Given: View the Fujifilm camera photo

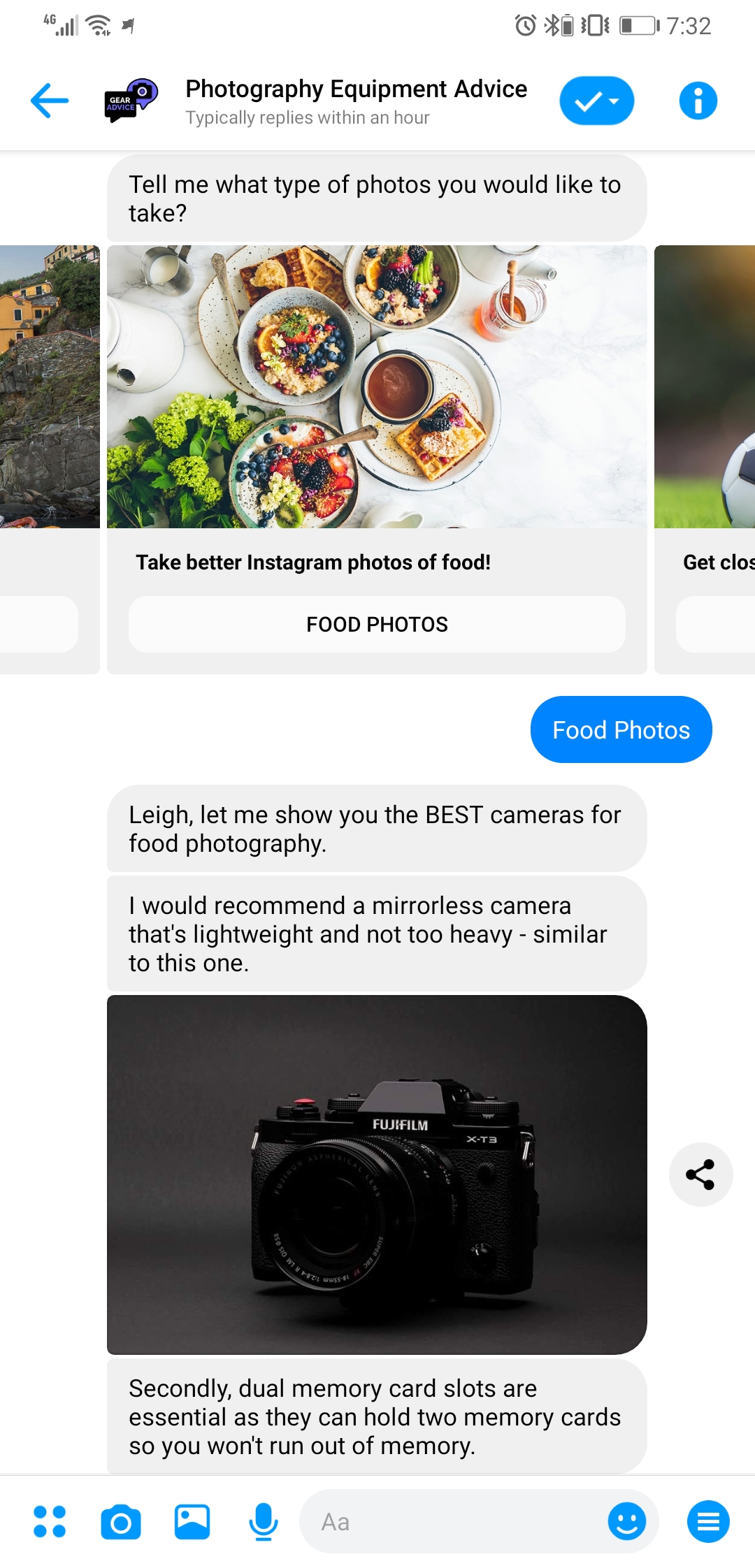Looking at the screenshot, I should 377,1175.
